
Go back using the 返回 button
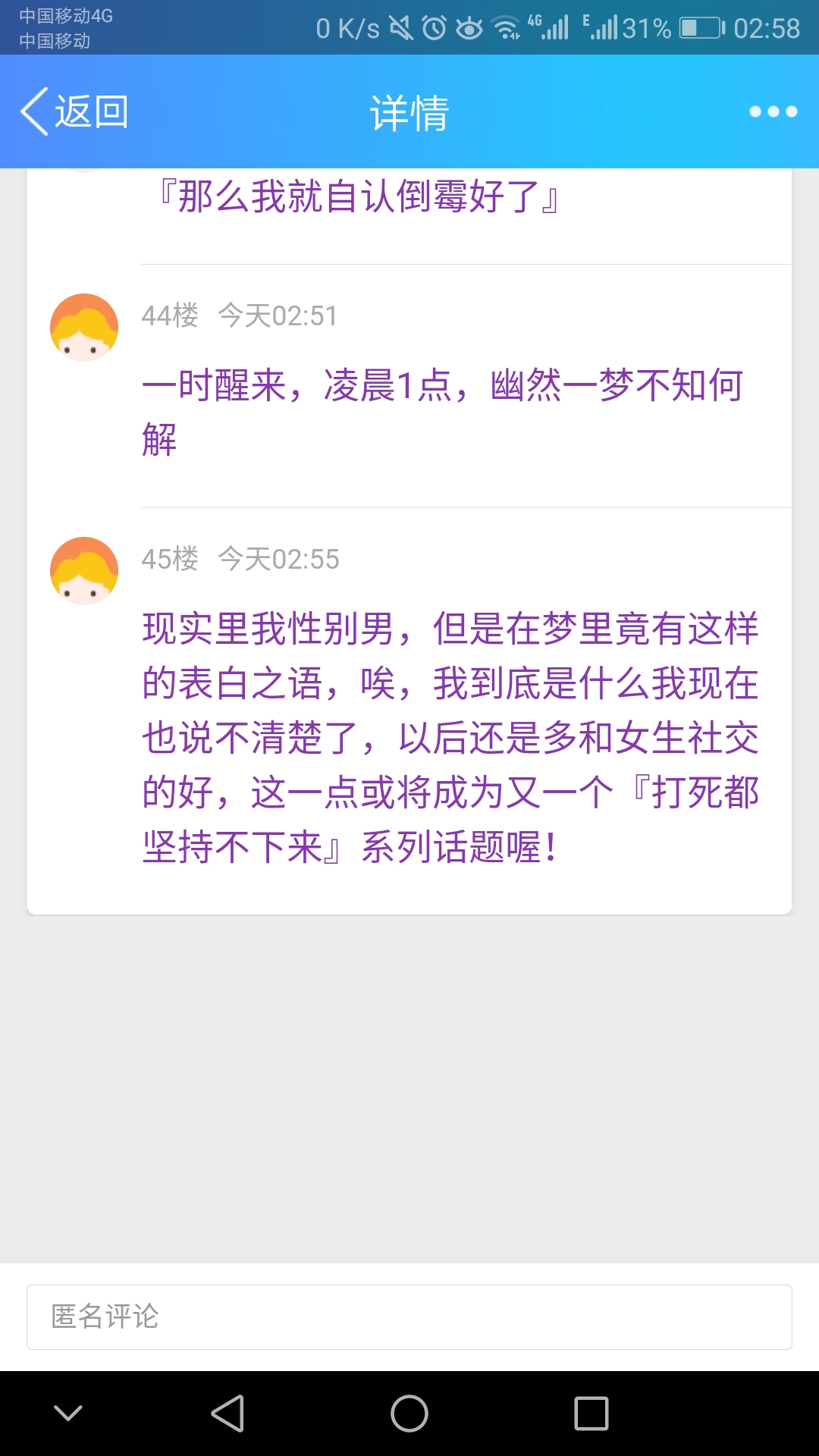click(x=74, y=111)
